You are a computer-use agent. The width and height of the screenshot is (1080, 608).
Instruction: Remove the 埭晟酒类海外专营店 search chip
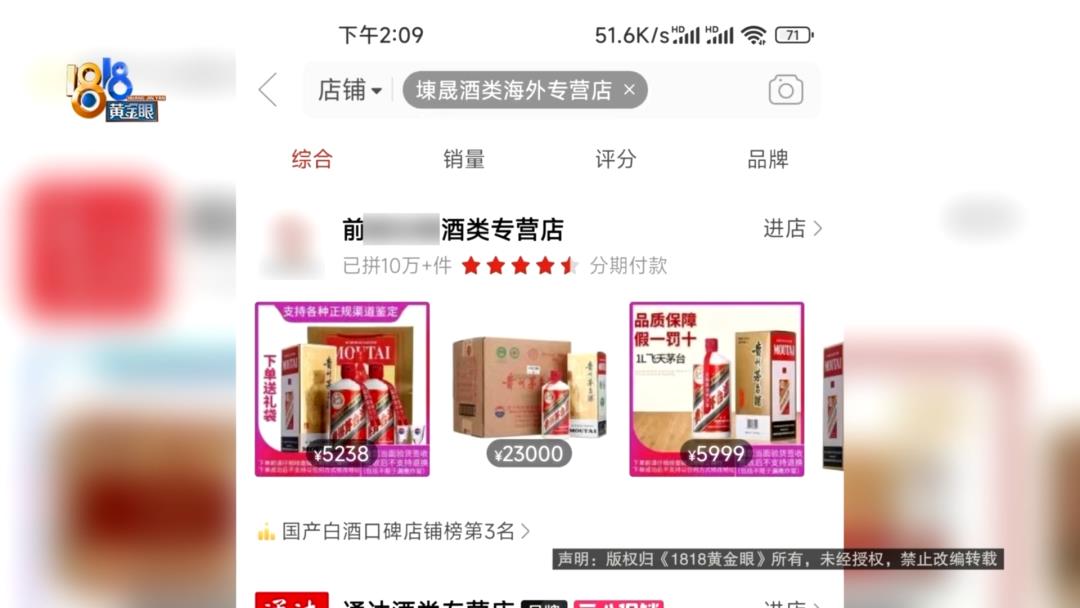629,90
